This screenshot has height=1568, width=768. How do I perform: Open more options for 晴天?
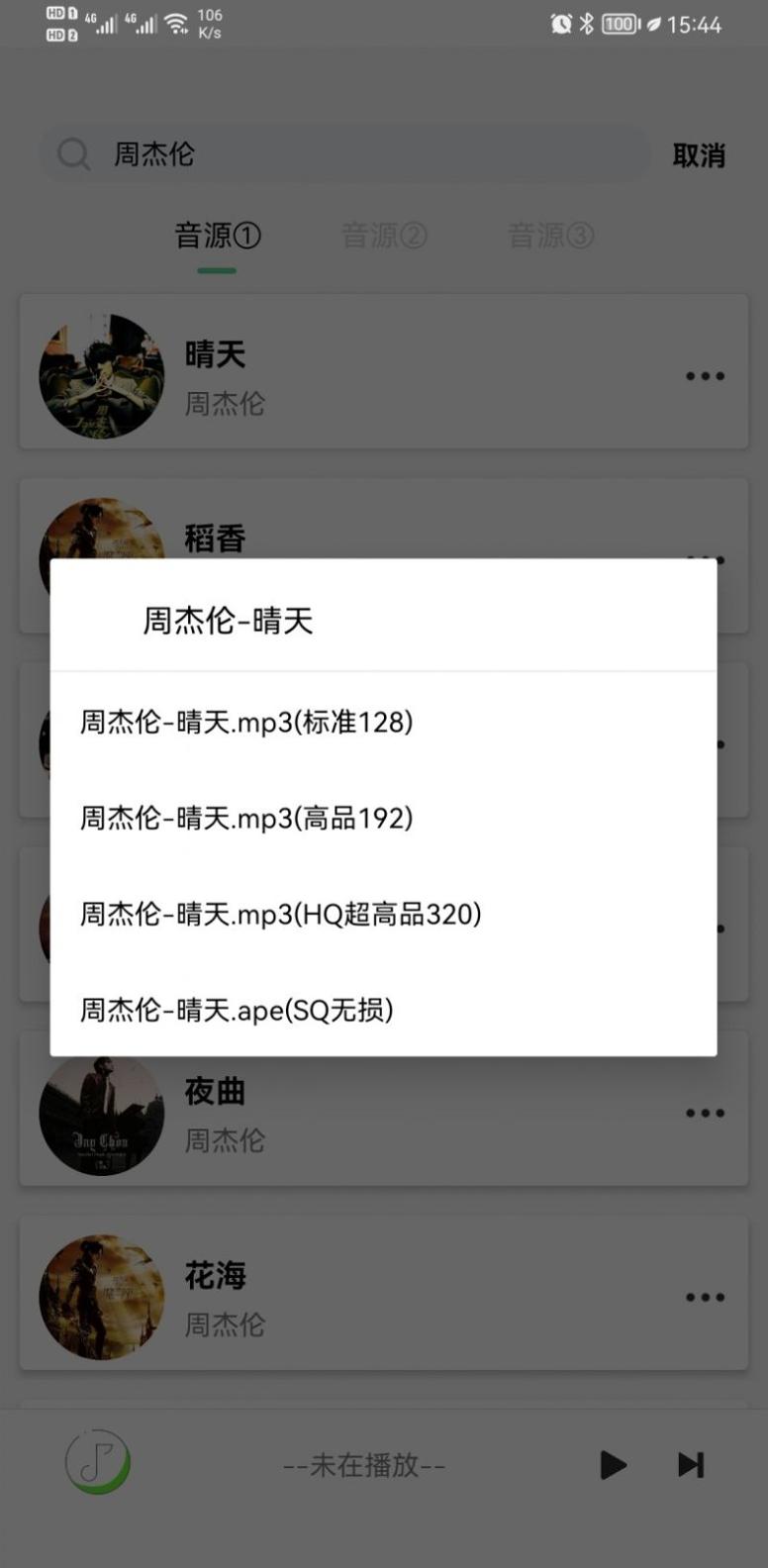[x=705, y=376]
